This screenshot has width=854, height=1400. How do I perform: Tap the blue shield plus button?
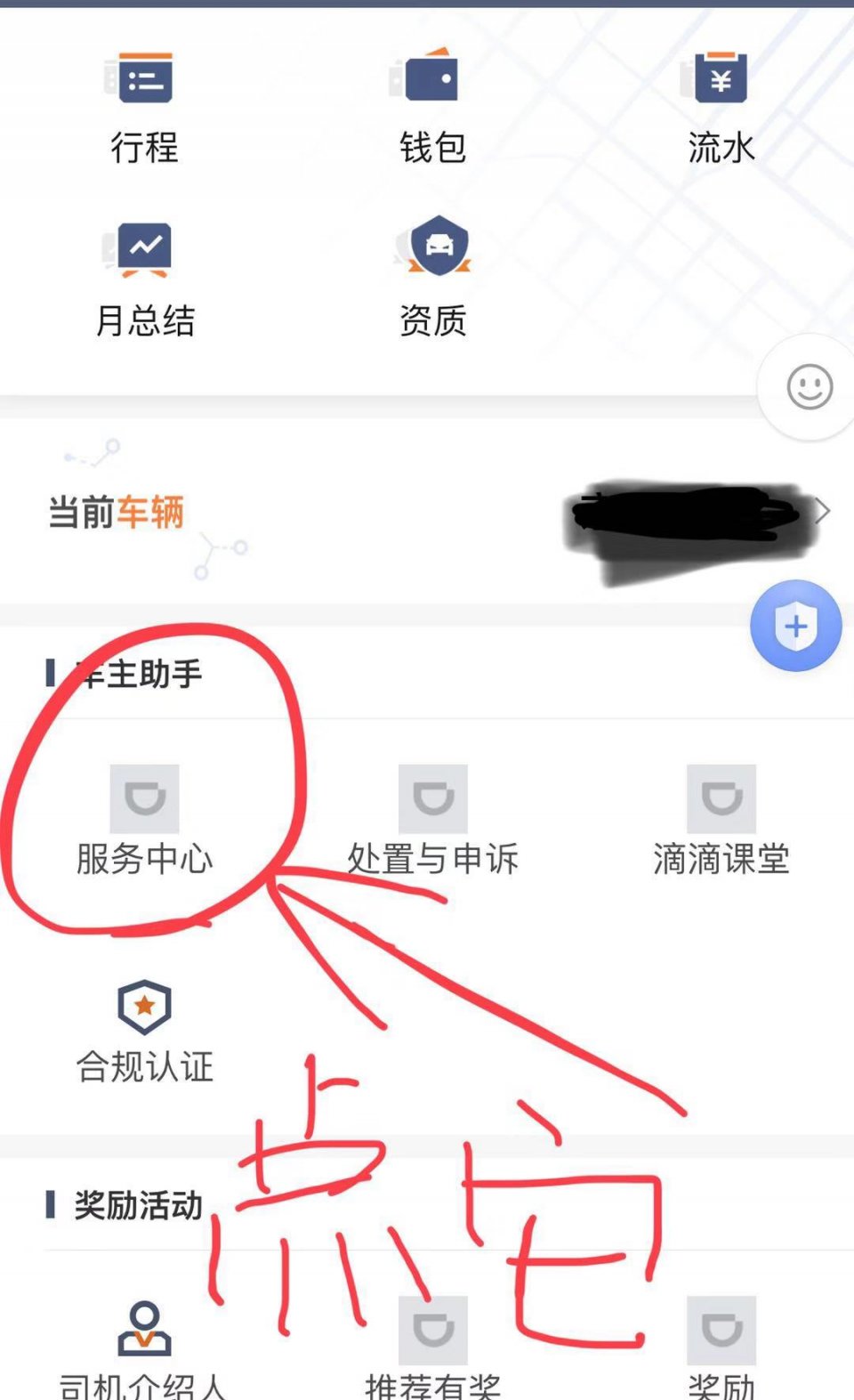(x=796, y=626)
